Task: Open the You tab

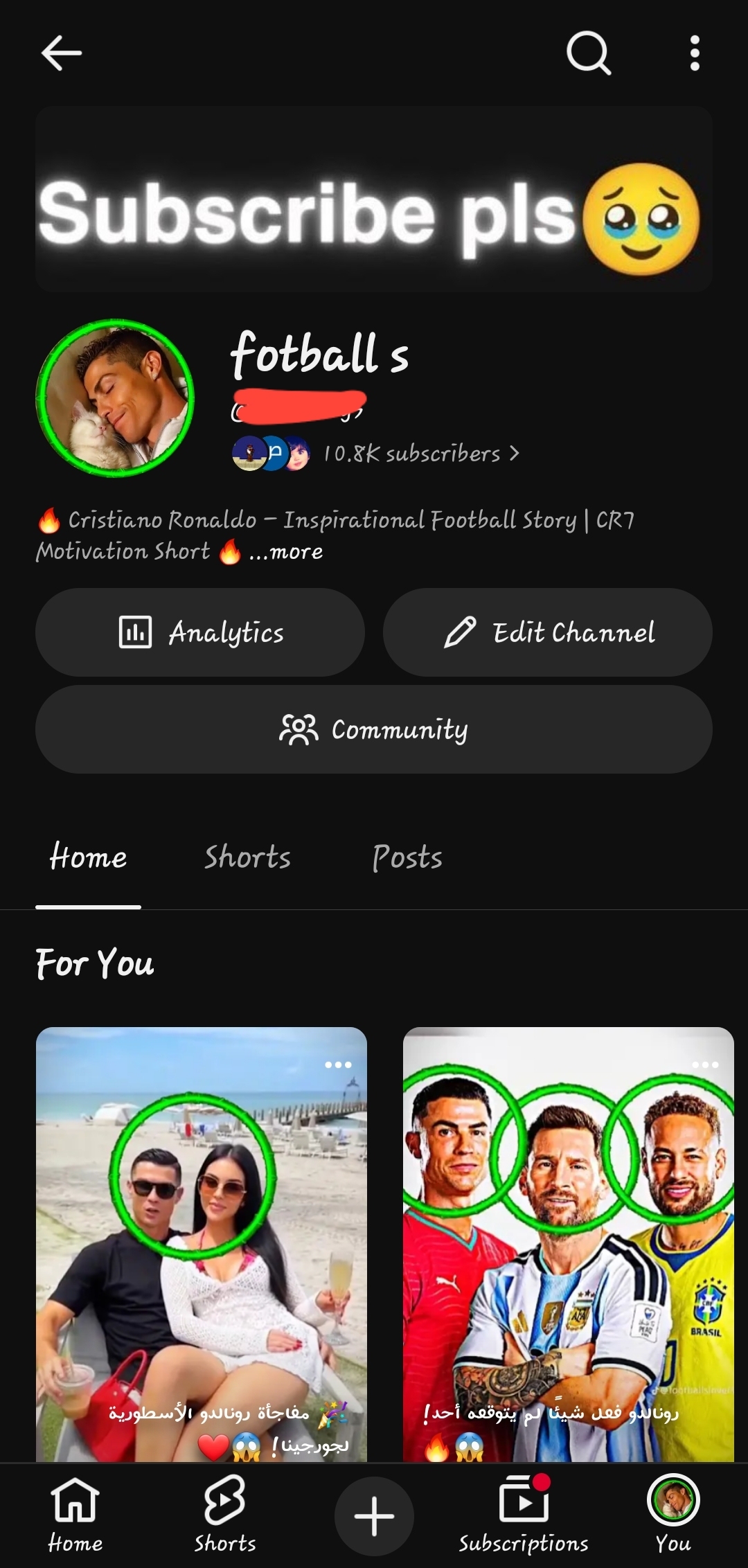Action: click(673, 1515)
